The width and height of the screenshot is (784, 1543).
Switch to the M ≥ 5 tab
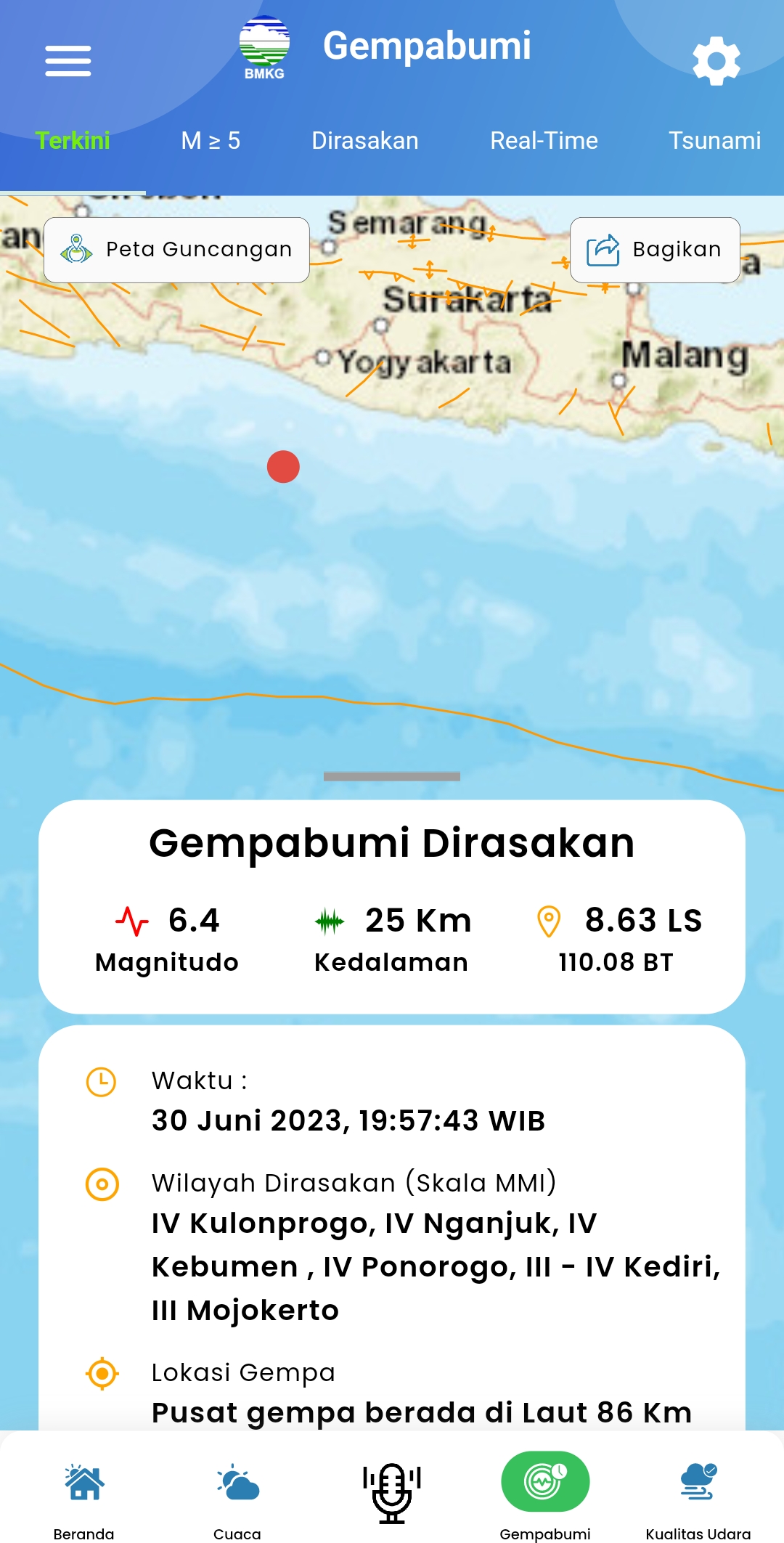(x=211, y=140)
